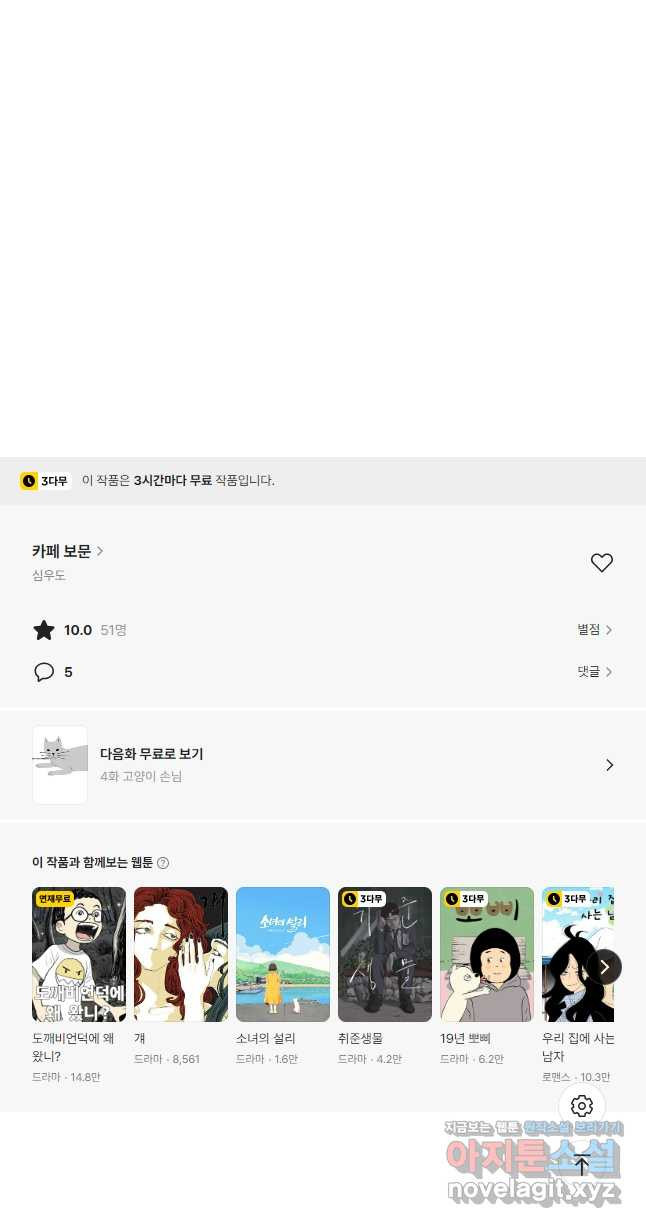Open the 댓글 comments section

point(594,672)
